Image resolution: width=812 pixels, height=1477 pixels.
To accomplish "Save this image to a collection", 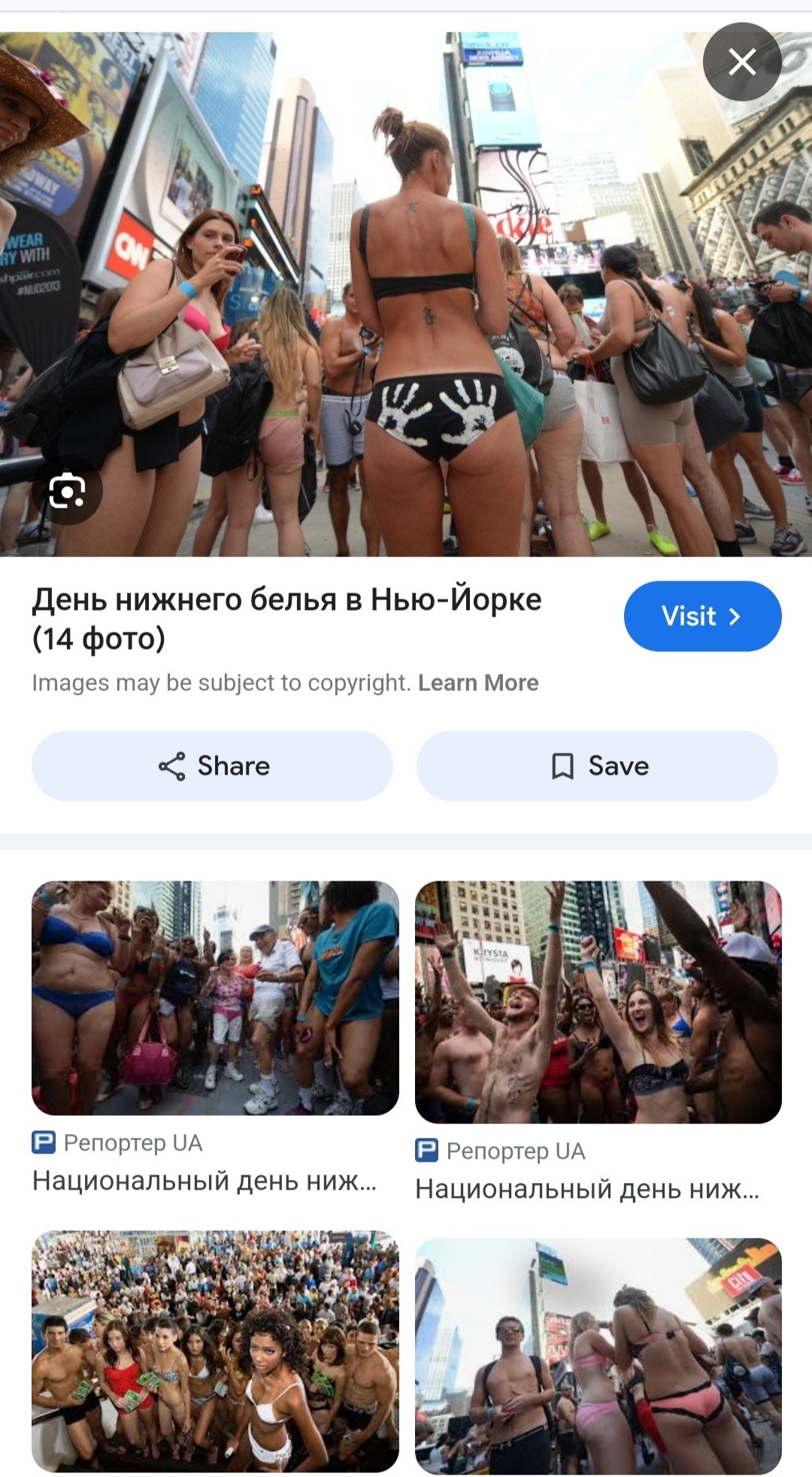I will click(x=597, y=766).
